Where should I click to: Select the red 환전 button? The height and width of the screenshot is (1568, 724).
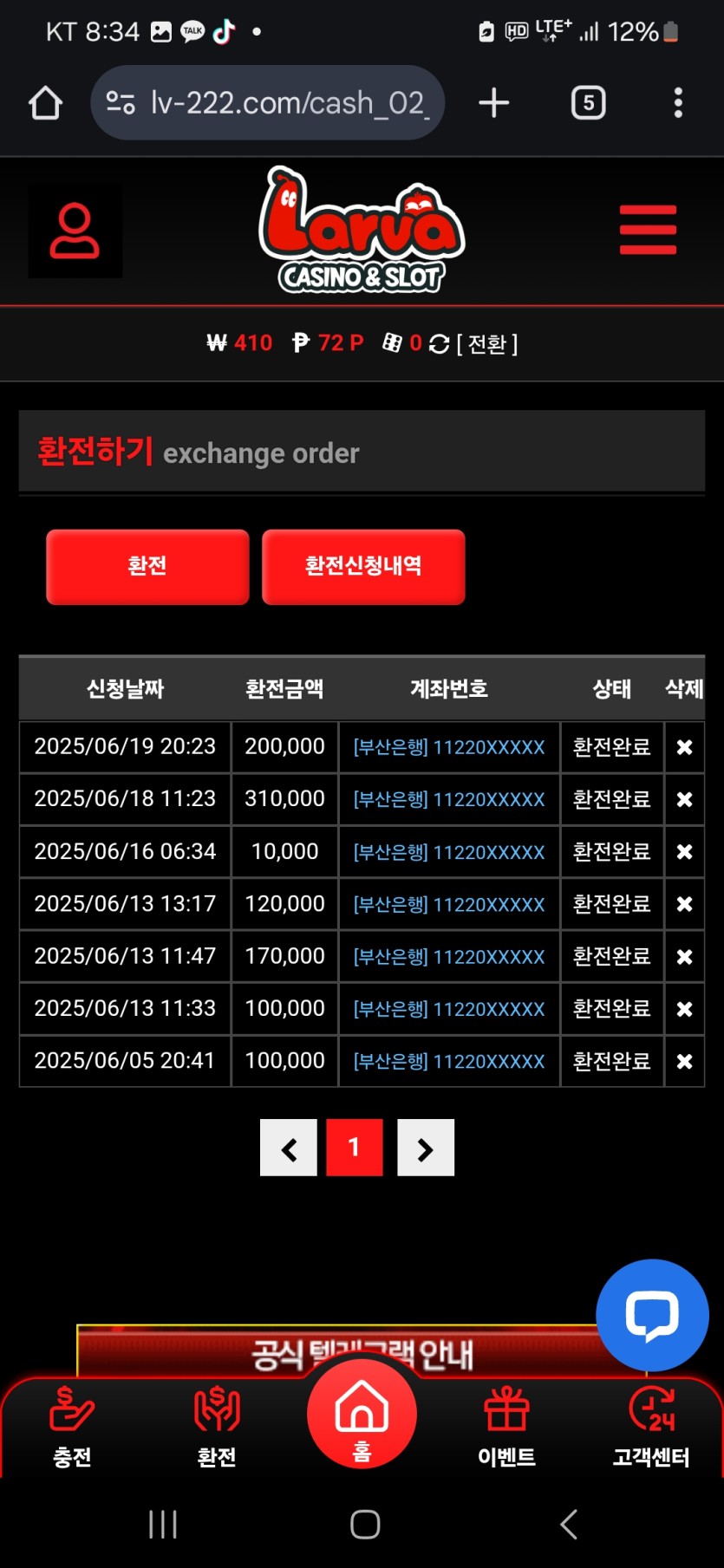pyautogui.click(x=147, y=566)
